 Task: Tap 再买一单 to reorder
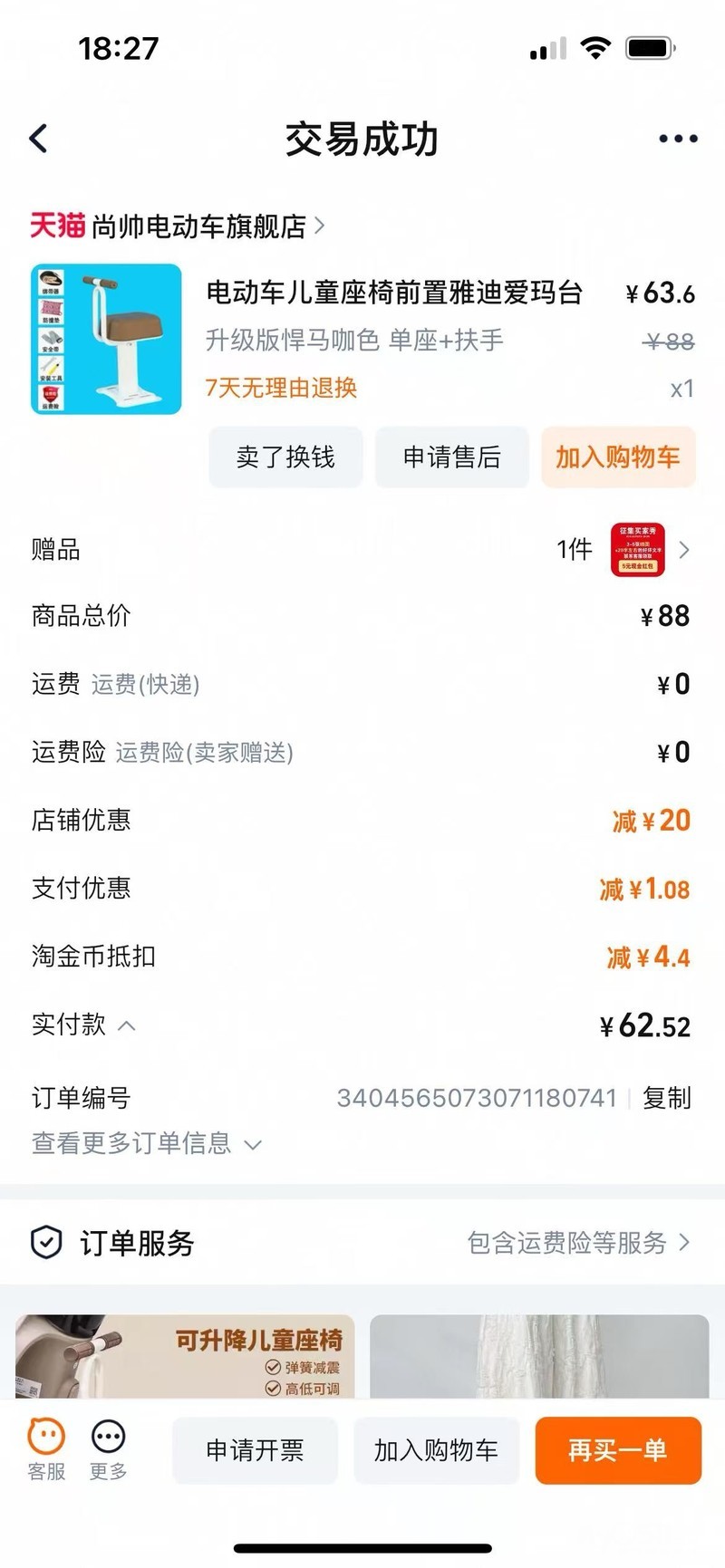(x=618, y=1450)
